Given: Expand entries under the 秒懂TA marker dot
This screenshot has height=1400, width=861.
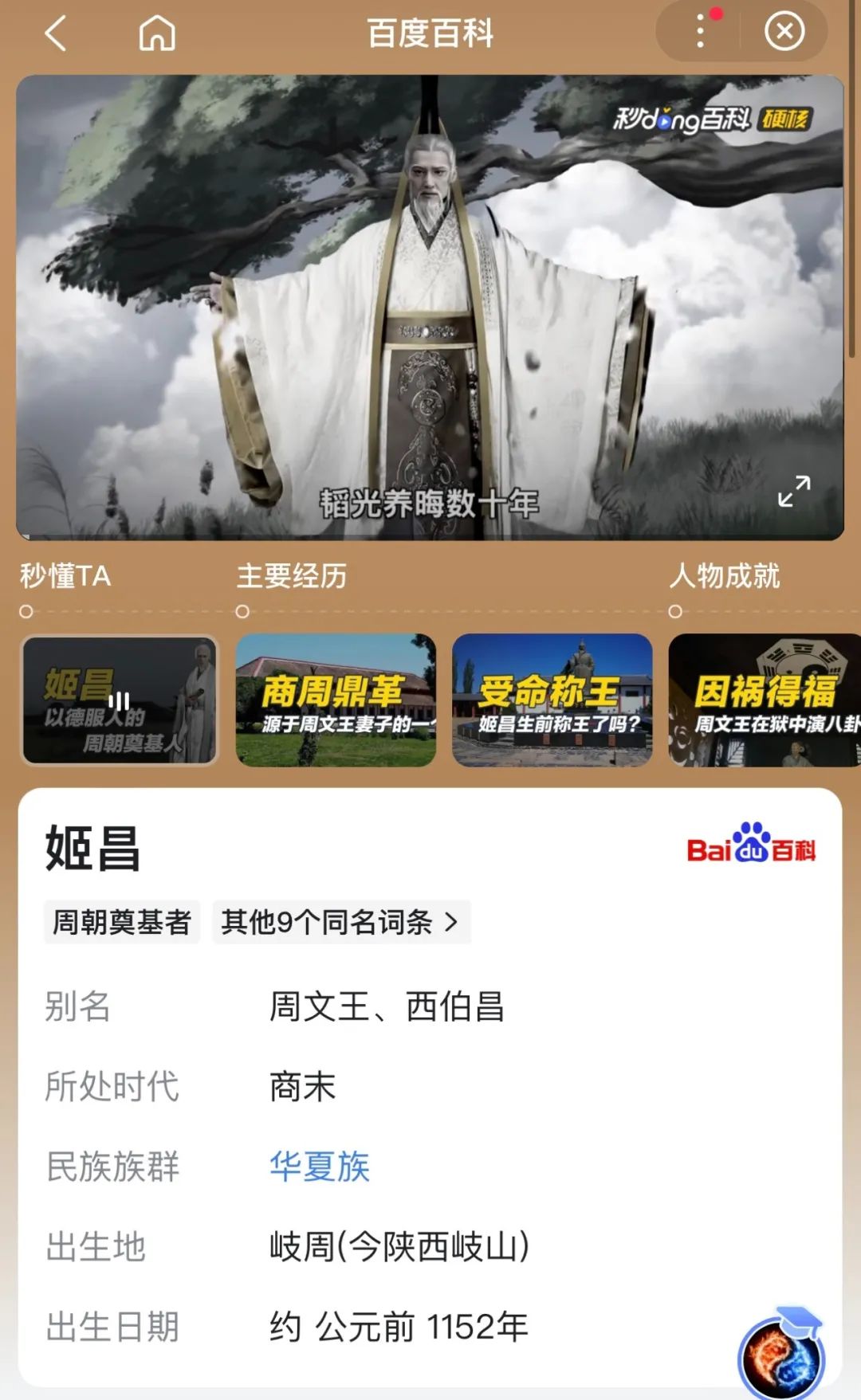Looking at the screenshot, I should [26, 611].
